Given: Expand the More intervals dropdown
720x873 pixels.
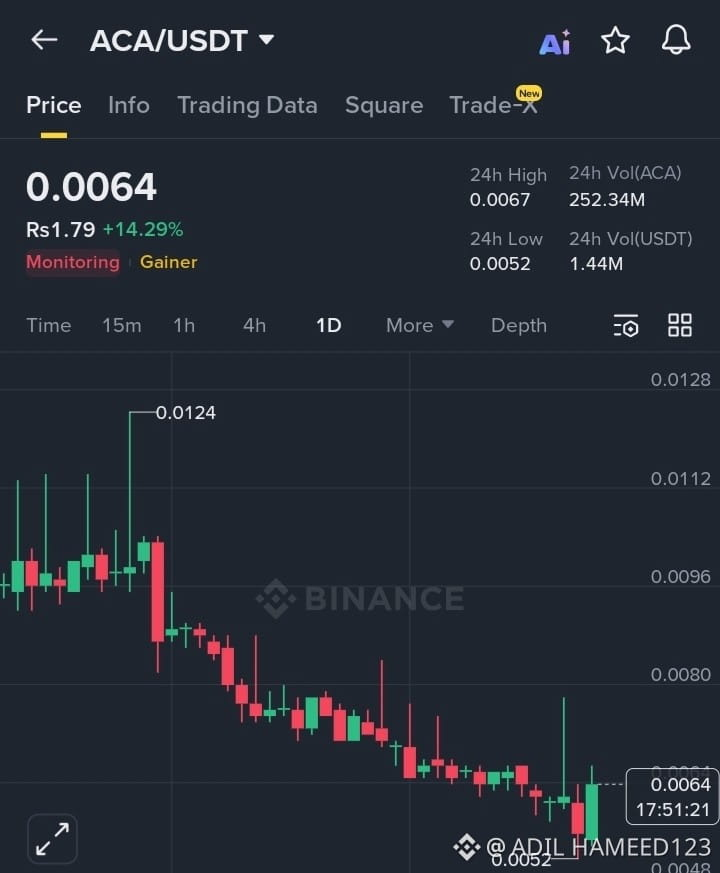Looking at the screenshot, I should pos(420,325).
